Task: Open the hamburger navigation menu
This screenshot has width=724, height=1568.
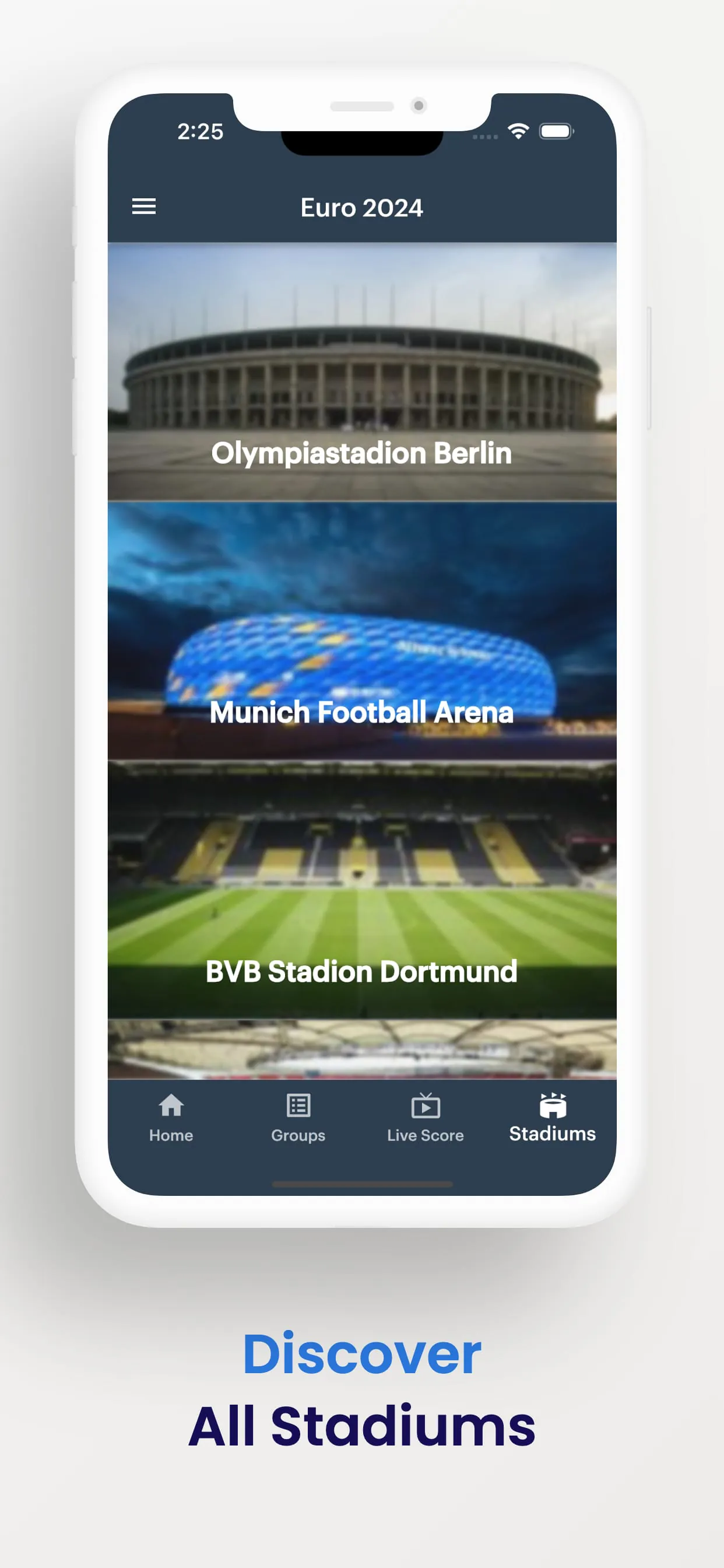Action: click(x=144, y=207)
